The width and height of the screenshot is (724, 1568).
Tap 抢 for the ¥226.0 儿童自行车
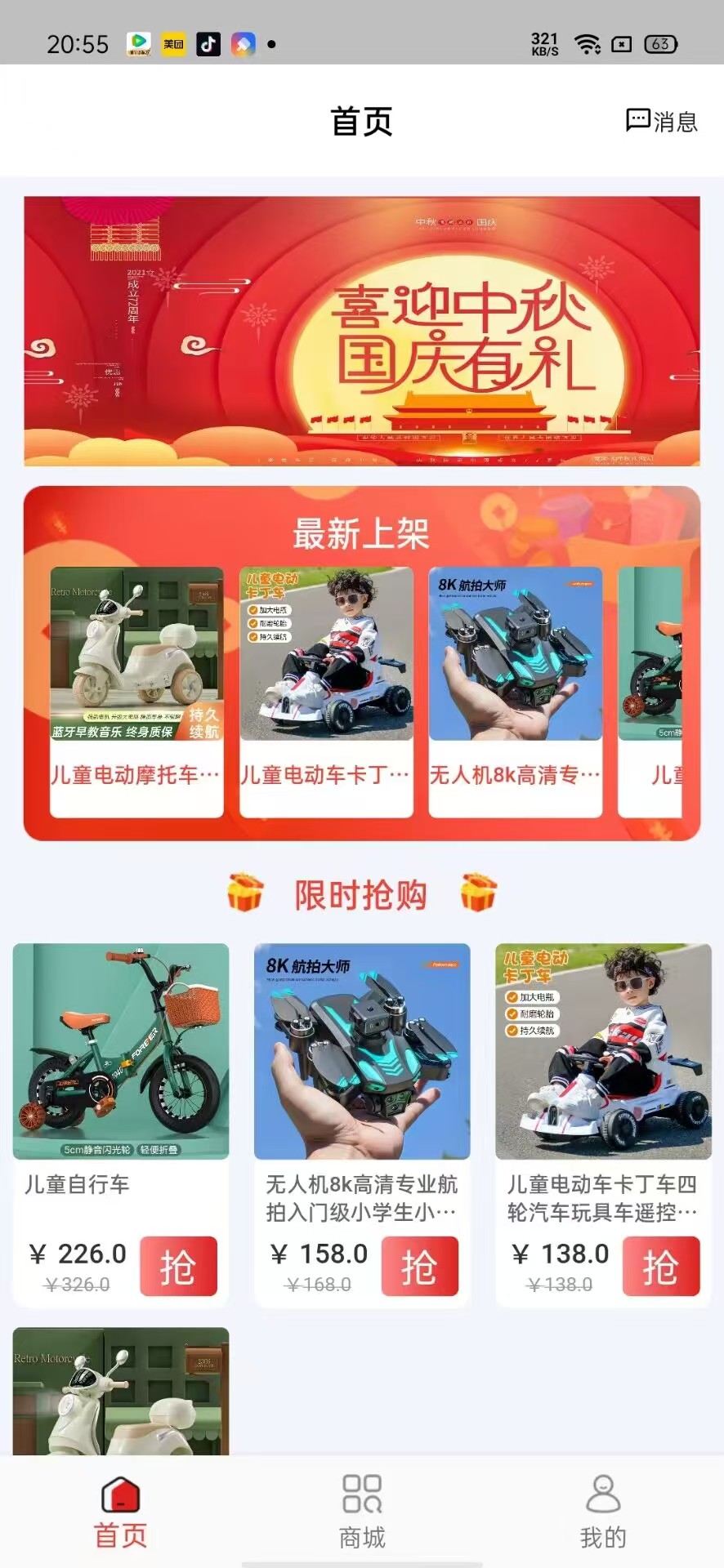(x=178, y=1266)
